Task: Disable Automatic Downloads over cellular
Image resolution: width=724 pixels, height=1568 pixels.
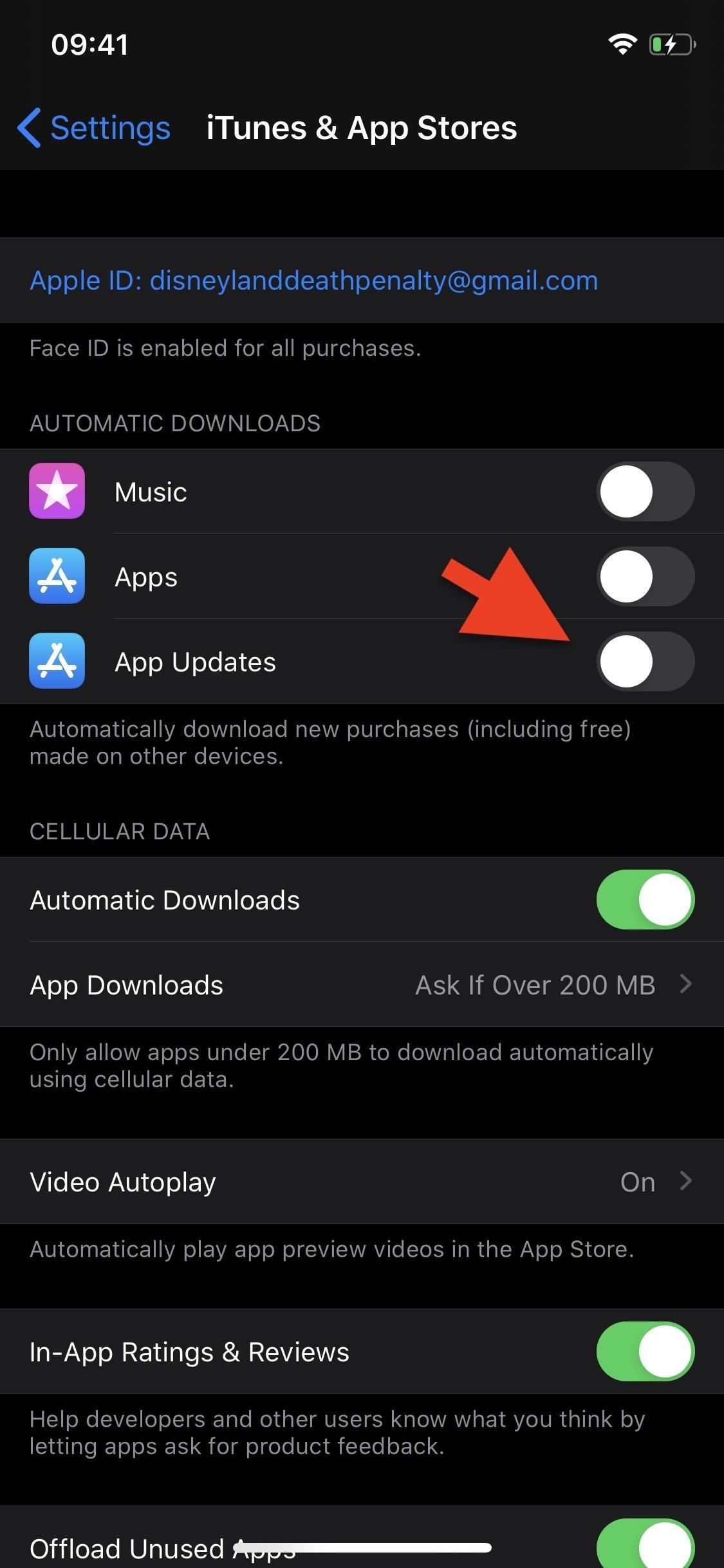Action: (x=644, y=900)
